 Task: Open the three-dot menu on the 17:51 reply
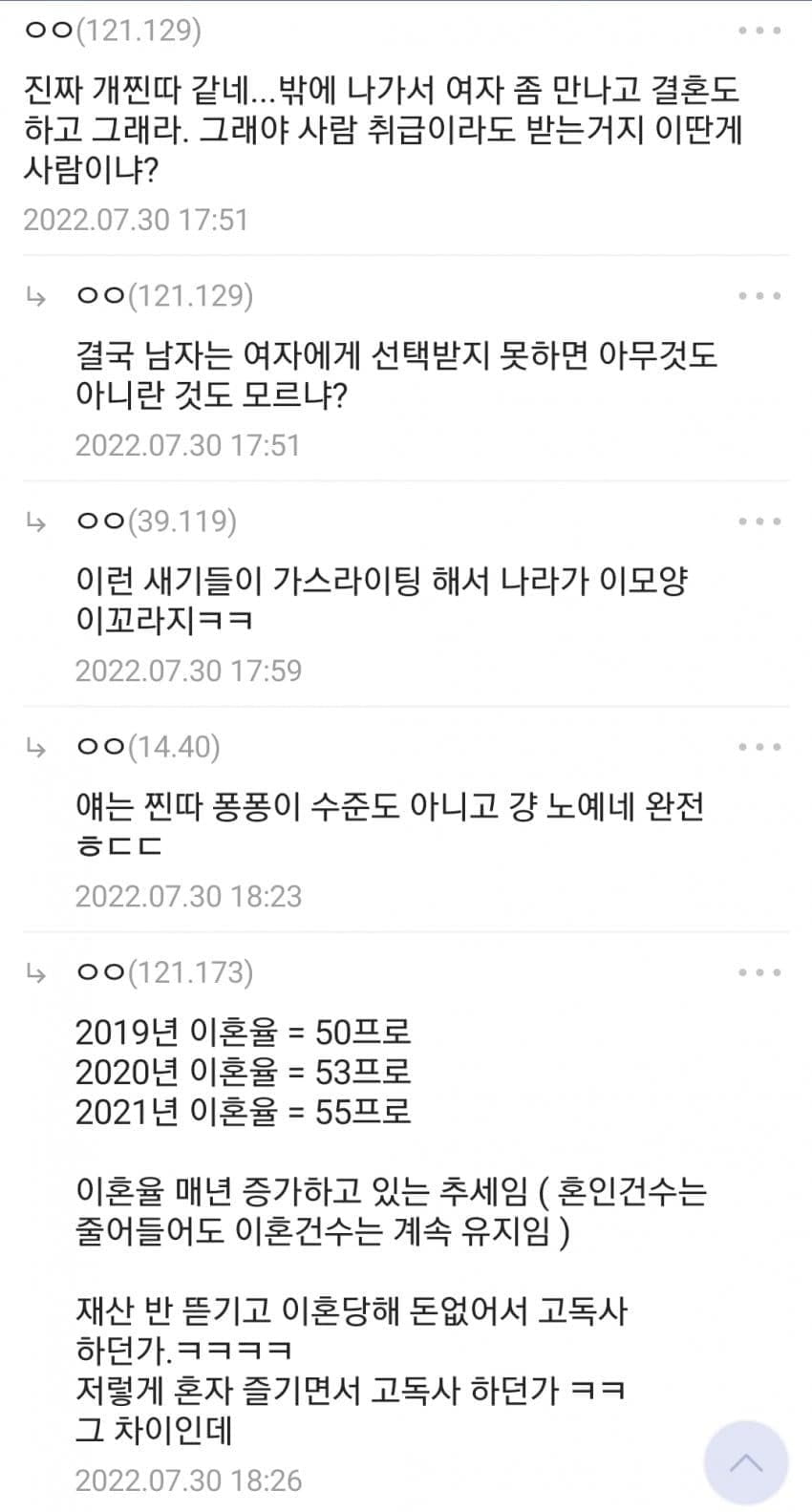tap(759, 296)
